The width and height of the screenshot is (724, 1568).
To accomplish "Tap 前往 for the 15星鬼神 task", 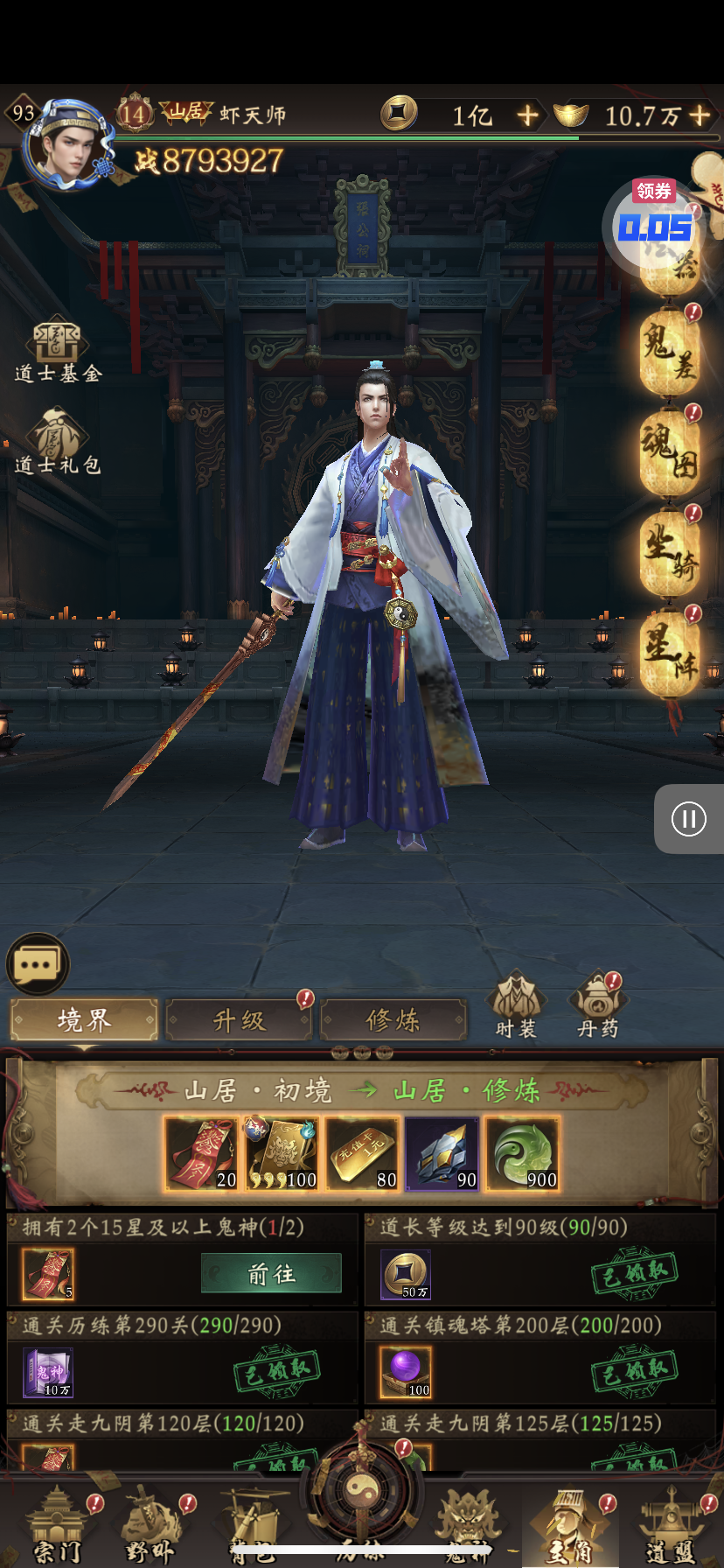I will (271, 1274).
